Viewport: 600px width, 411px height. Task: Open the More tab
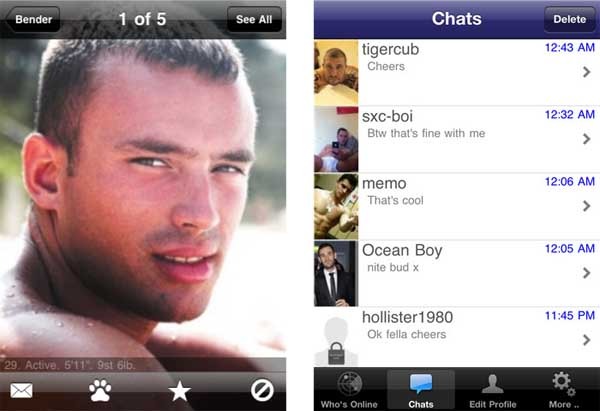coord(564,390)
